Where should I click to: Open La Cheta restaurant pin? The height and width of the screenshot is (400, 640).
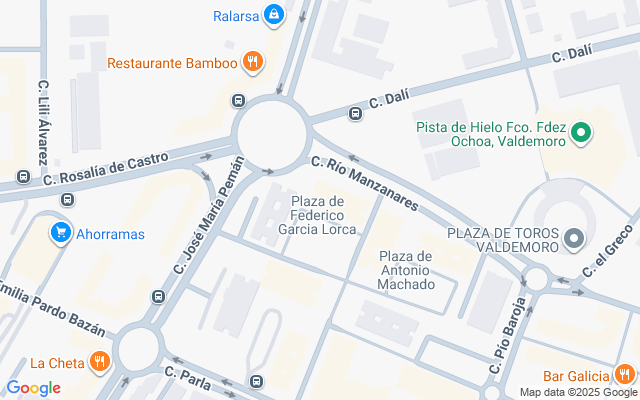click(99, 362)
